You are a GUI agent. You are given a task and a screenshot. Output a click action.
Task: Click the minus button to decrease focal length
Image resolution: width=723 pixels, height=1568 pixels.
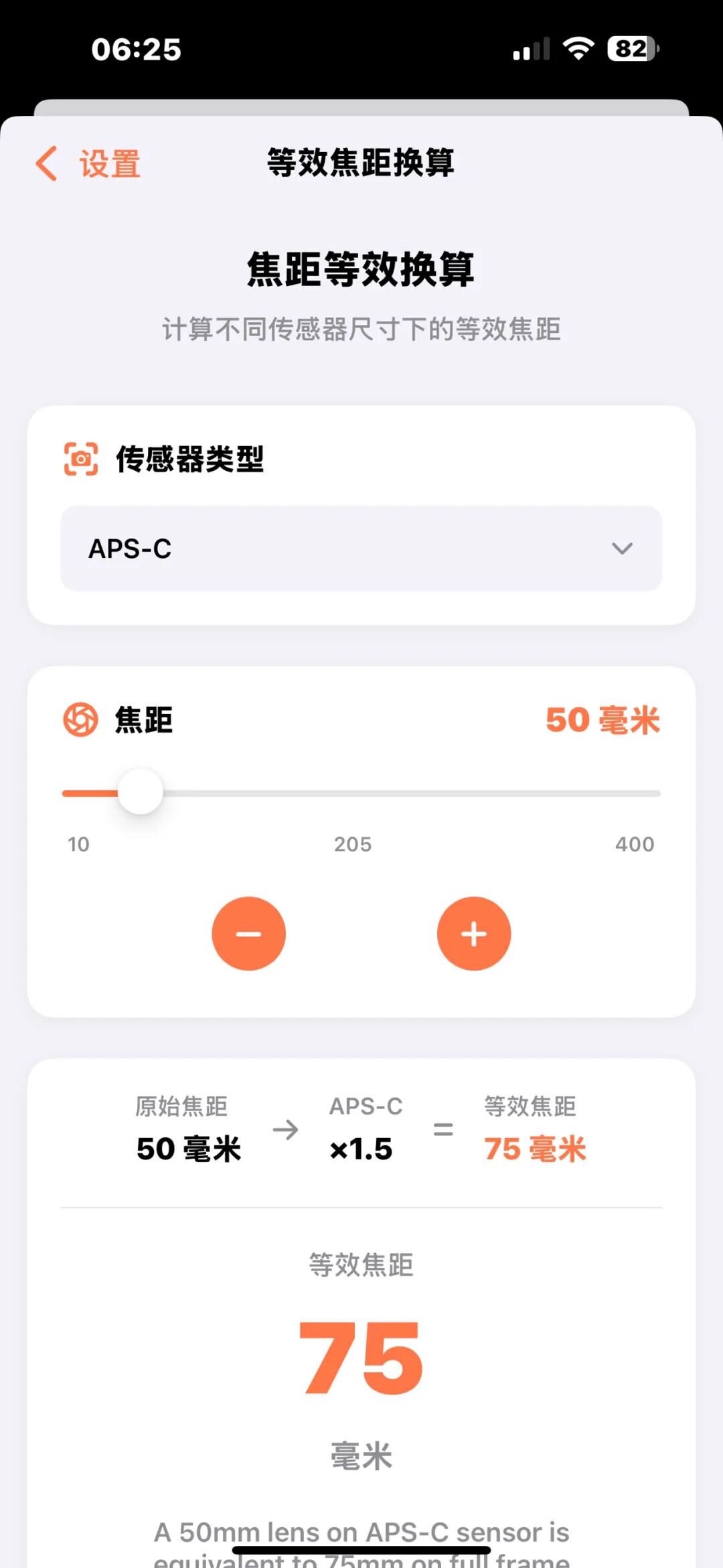248,933
